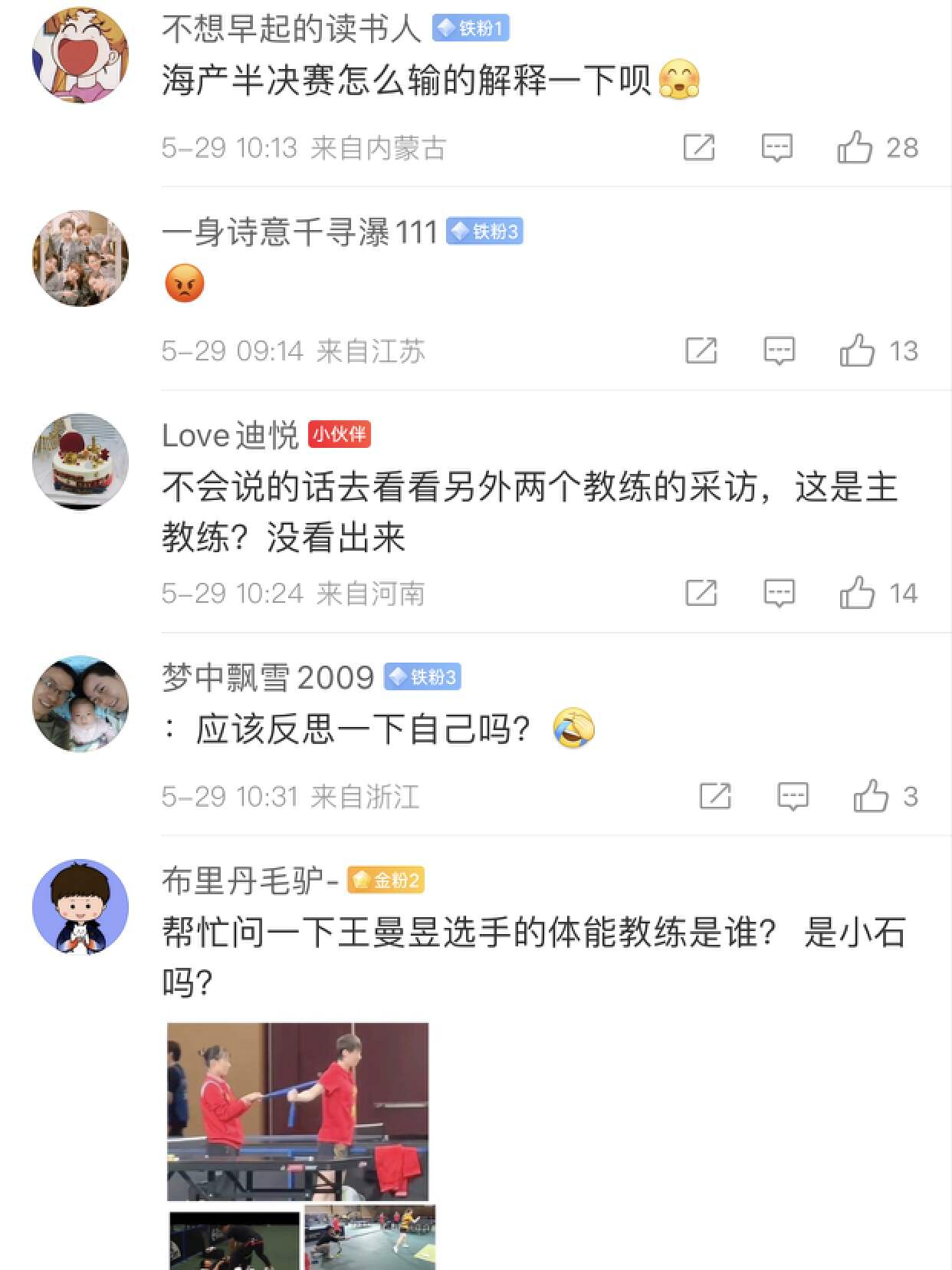Reply to Love迪悦's comment
Image resolution: width=952 pixels, height=1270 pixels.
(779, 593)
